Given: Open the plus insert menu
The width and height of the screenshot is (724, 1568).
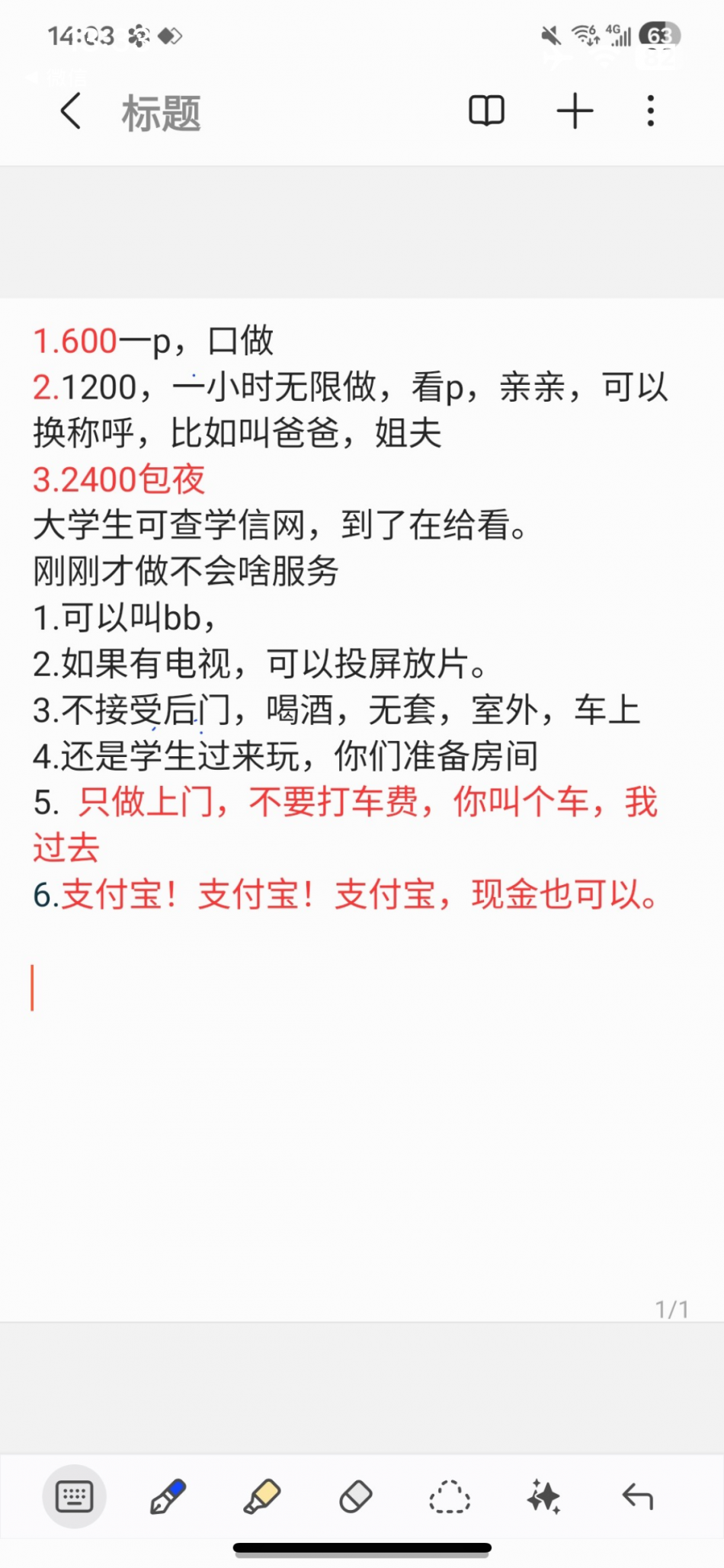Looking at the screenshot, I should tap(575, 111).
